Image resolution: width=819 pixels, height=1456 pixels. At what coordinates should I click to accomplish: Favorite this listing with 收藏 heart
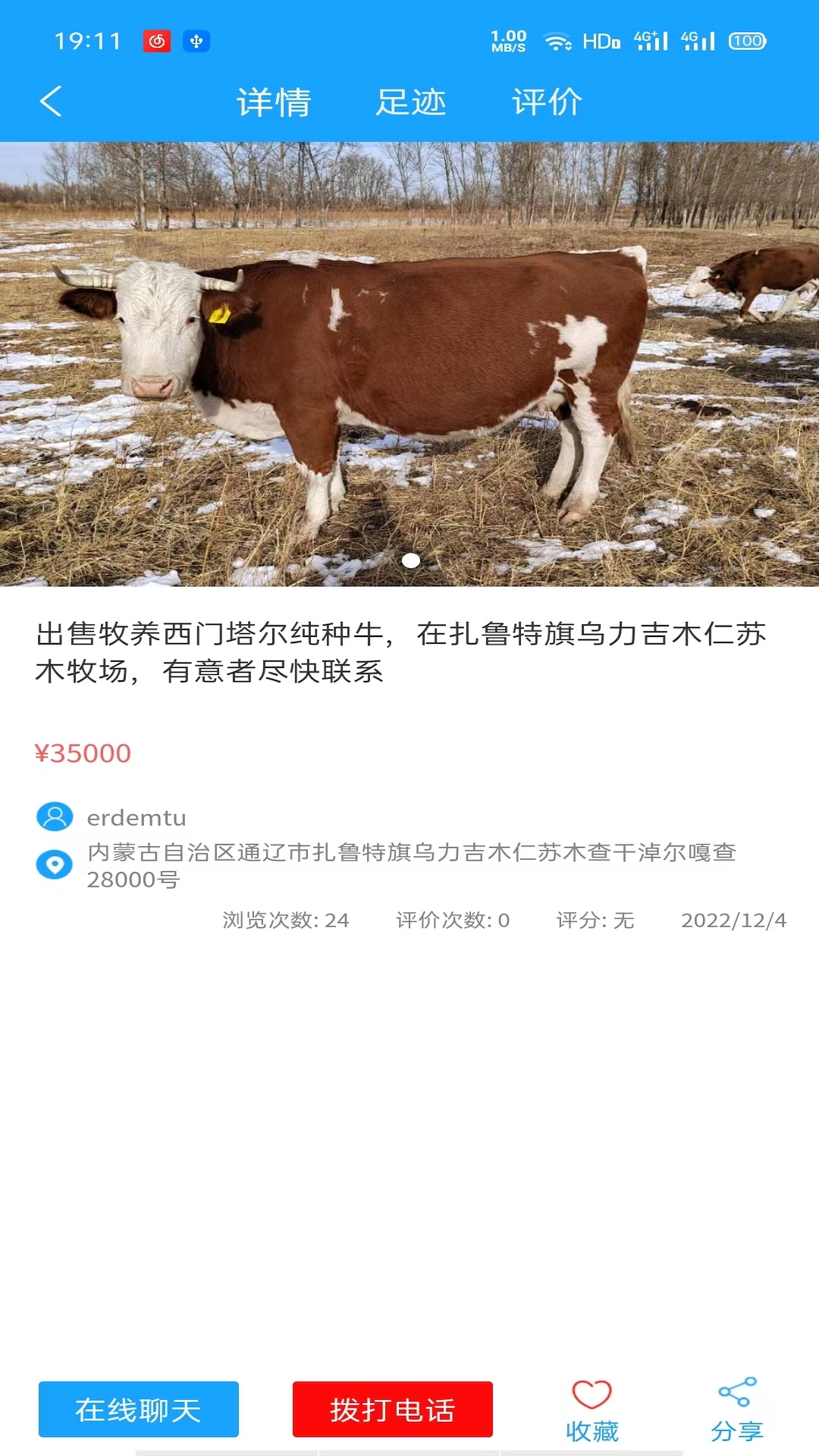pyautogui.click(x=591, y=1409)
